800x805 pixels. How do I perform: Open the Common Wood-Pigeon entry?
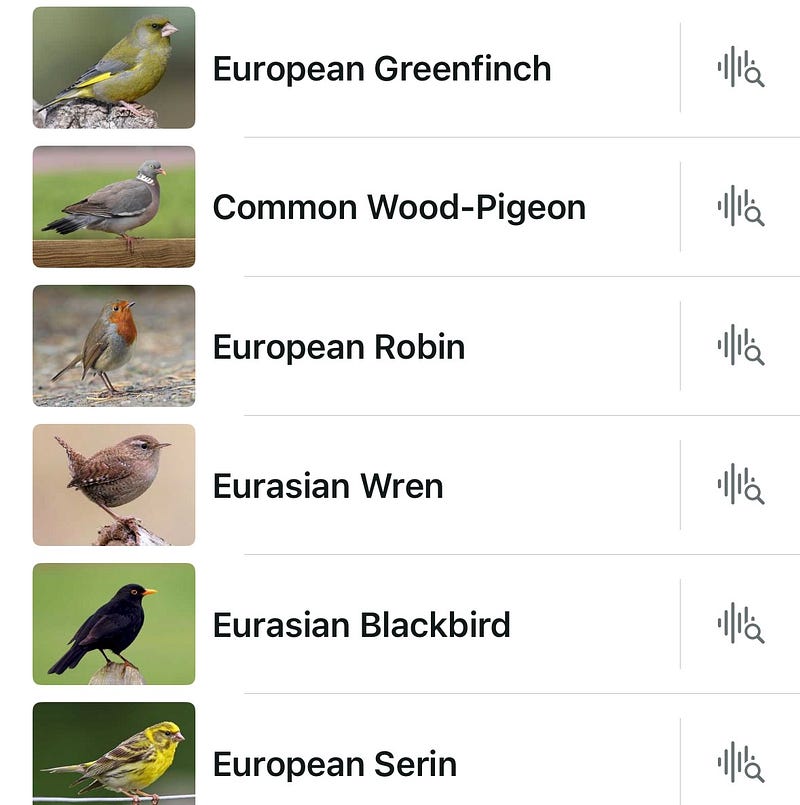(x=398, y=208)
